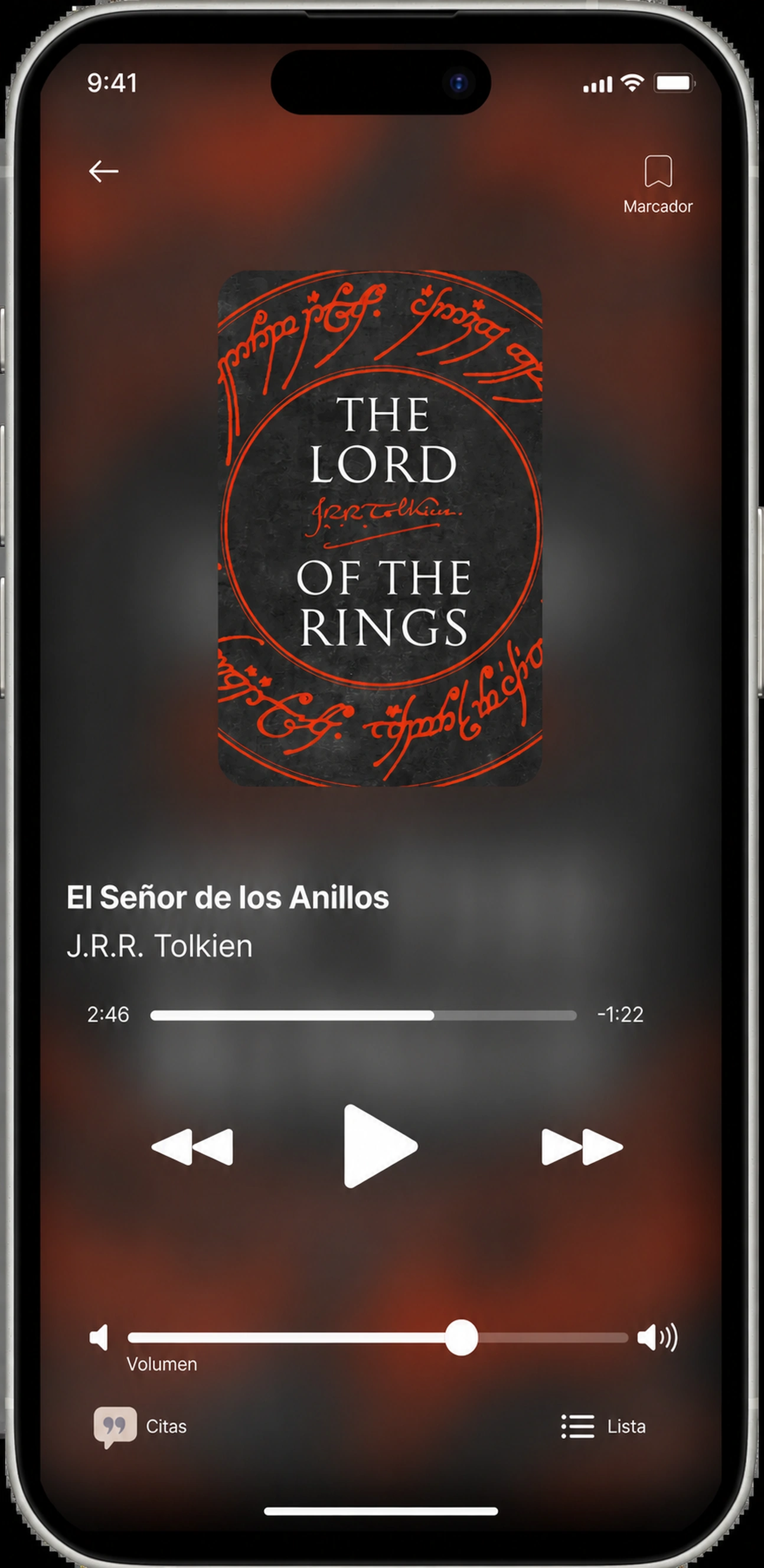Add a Marcador bookmark
This screenshot has height=1568, width=764.
click(658, 184)
